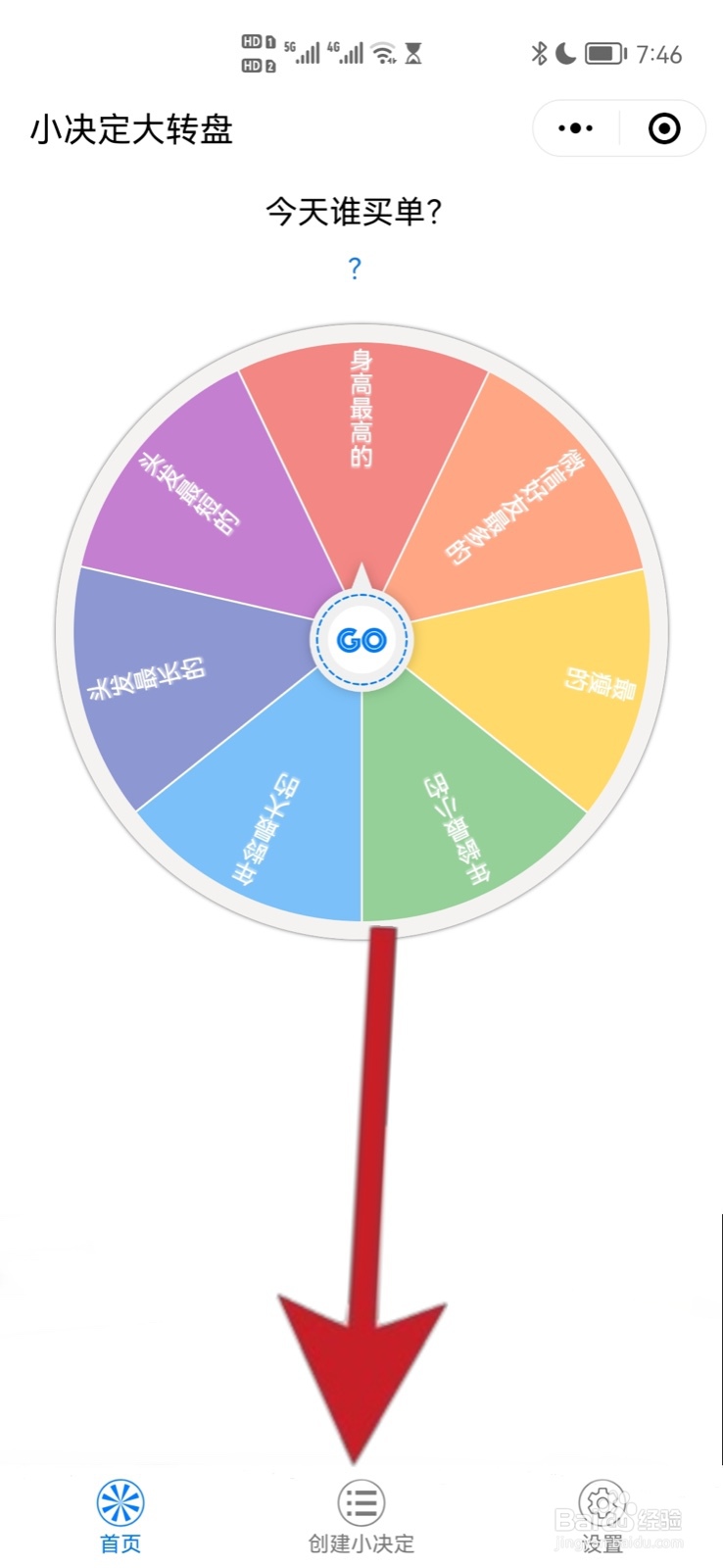Tap the more options ellipsis icon

(x=573, y=127)
